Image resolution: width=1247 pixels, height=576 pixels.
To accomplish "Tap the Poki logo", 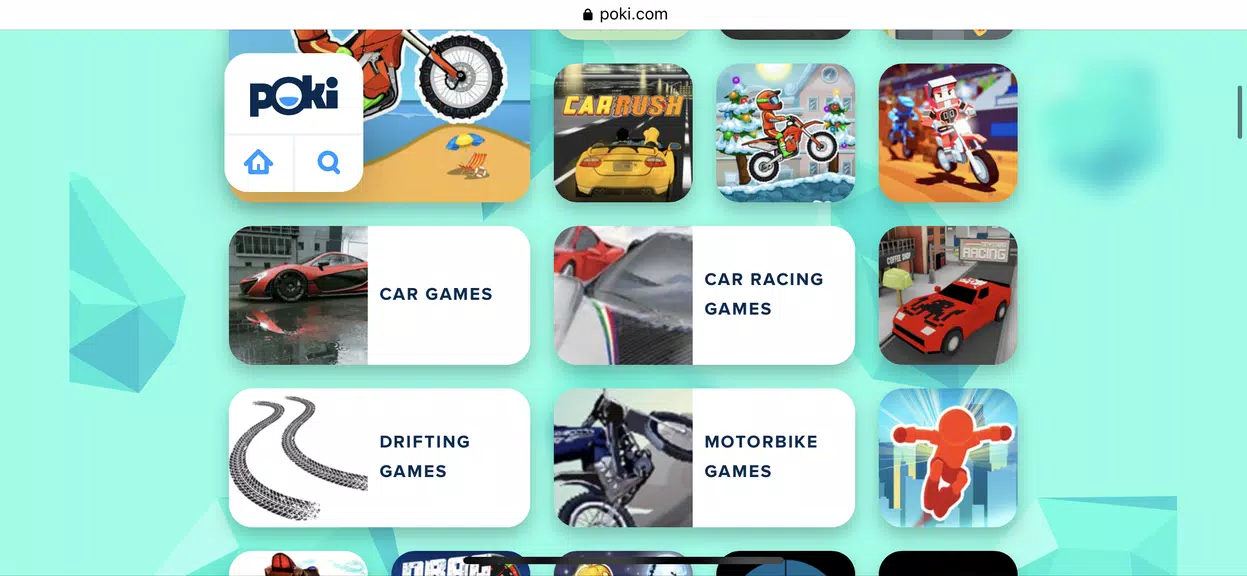I will (293, 96).
